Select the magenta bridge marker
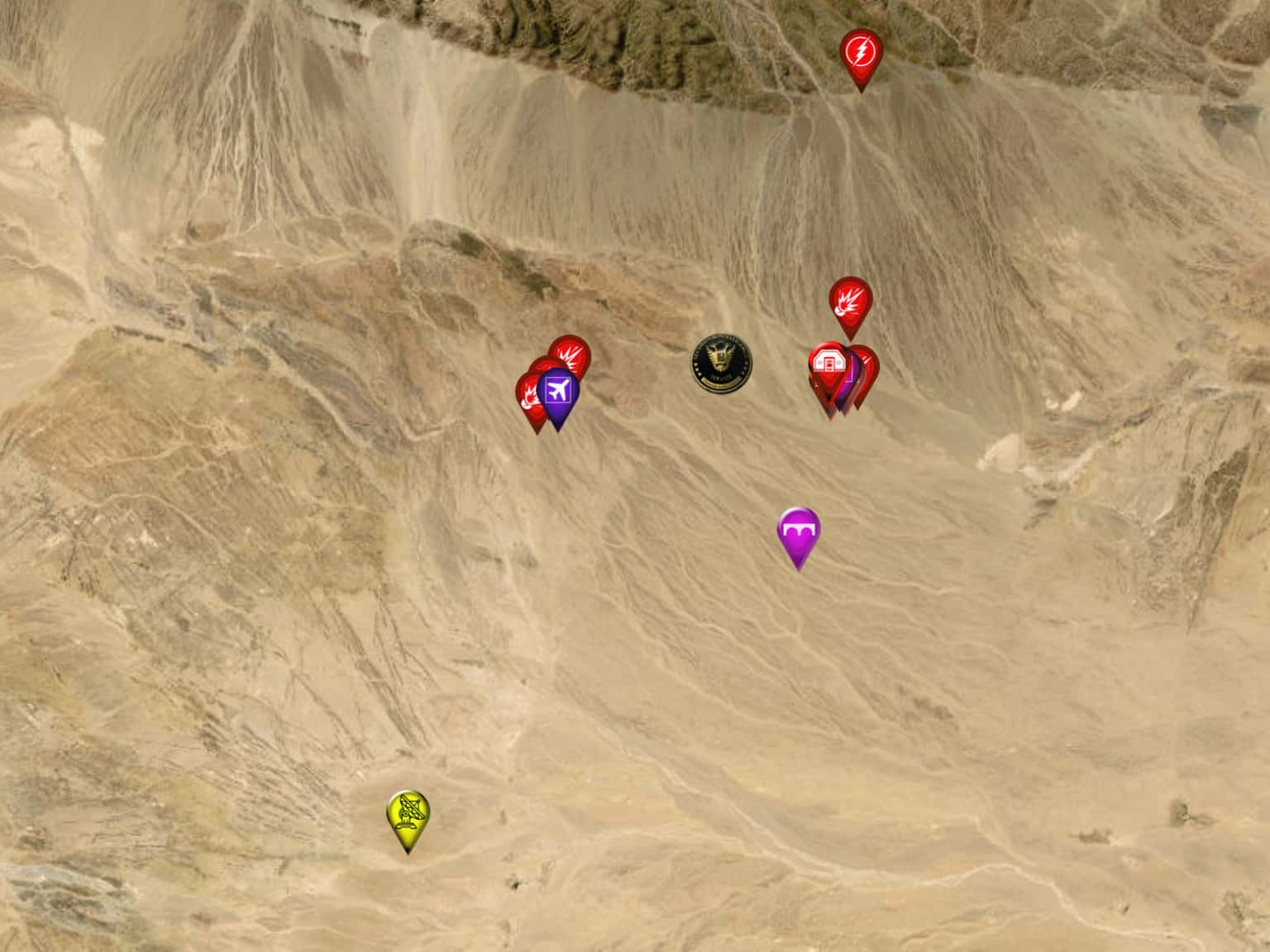Image resolution: width=1270 pixels, height=952 pixels. (x=799, y=530)
